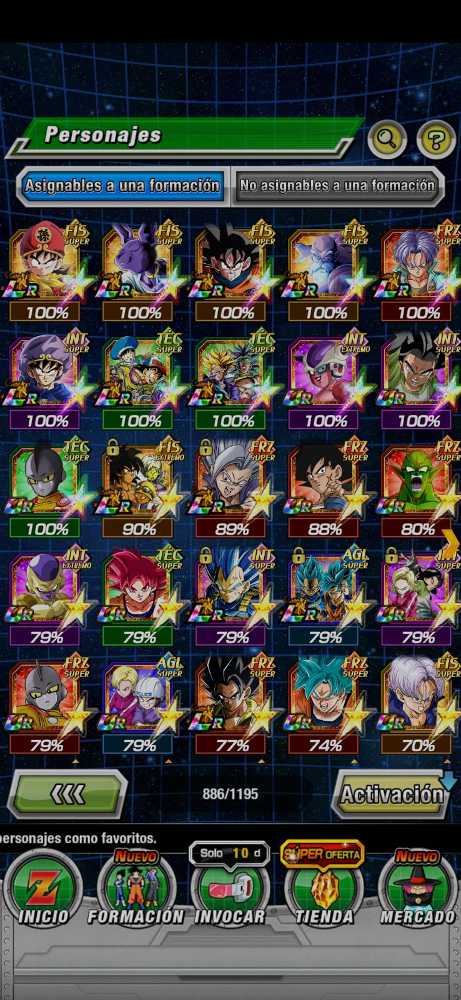Open the question mark help icon

436,138
